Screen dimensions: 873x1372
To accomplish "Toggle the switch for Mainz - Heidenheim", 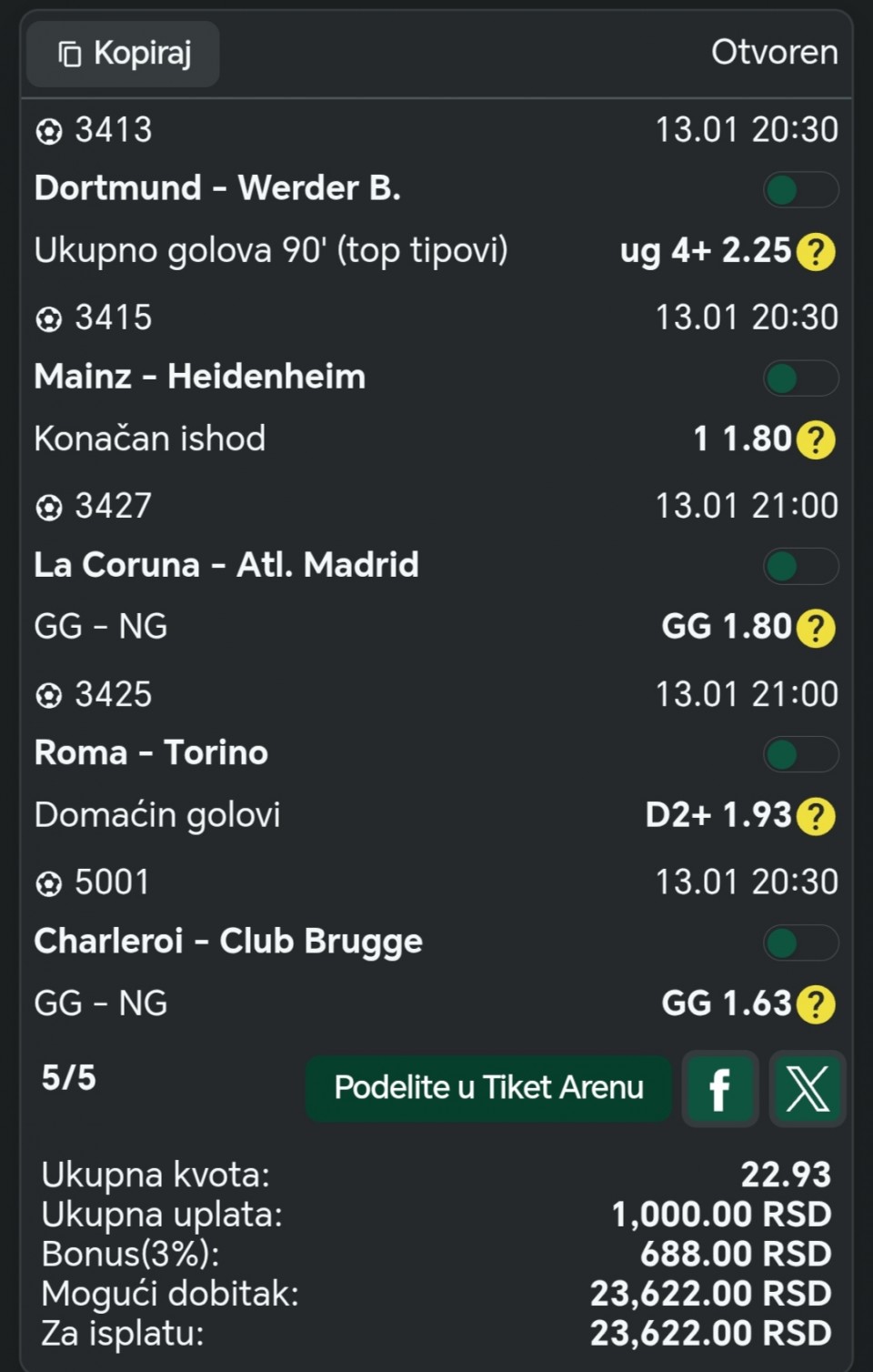I will 800,378.
